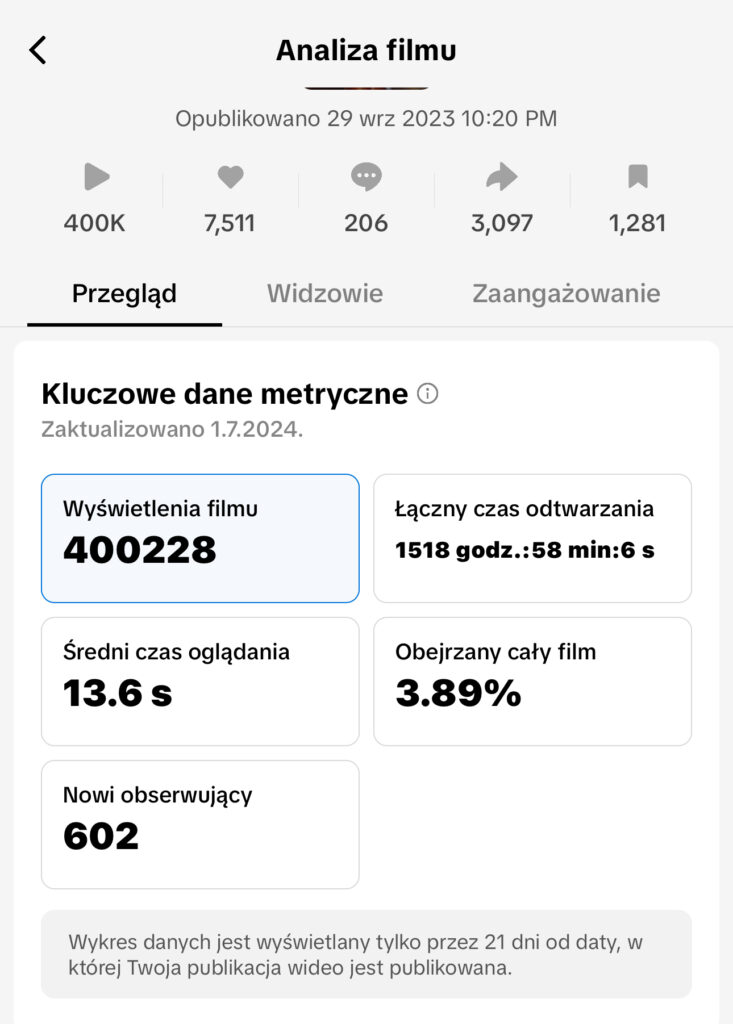Screen dimensions: 733x1024
Task: Select the Obejrzany cały film card
Action: point(532,681)
